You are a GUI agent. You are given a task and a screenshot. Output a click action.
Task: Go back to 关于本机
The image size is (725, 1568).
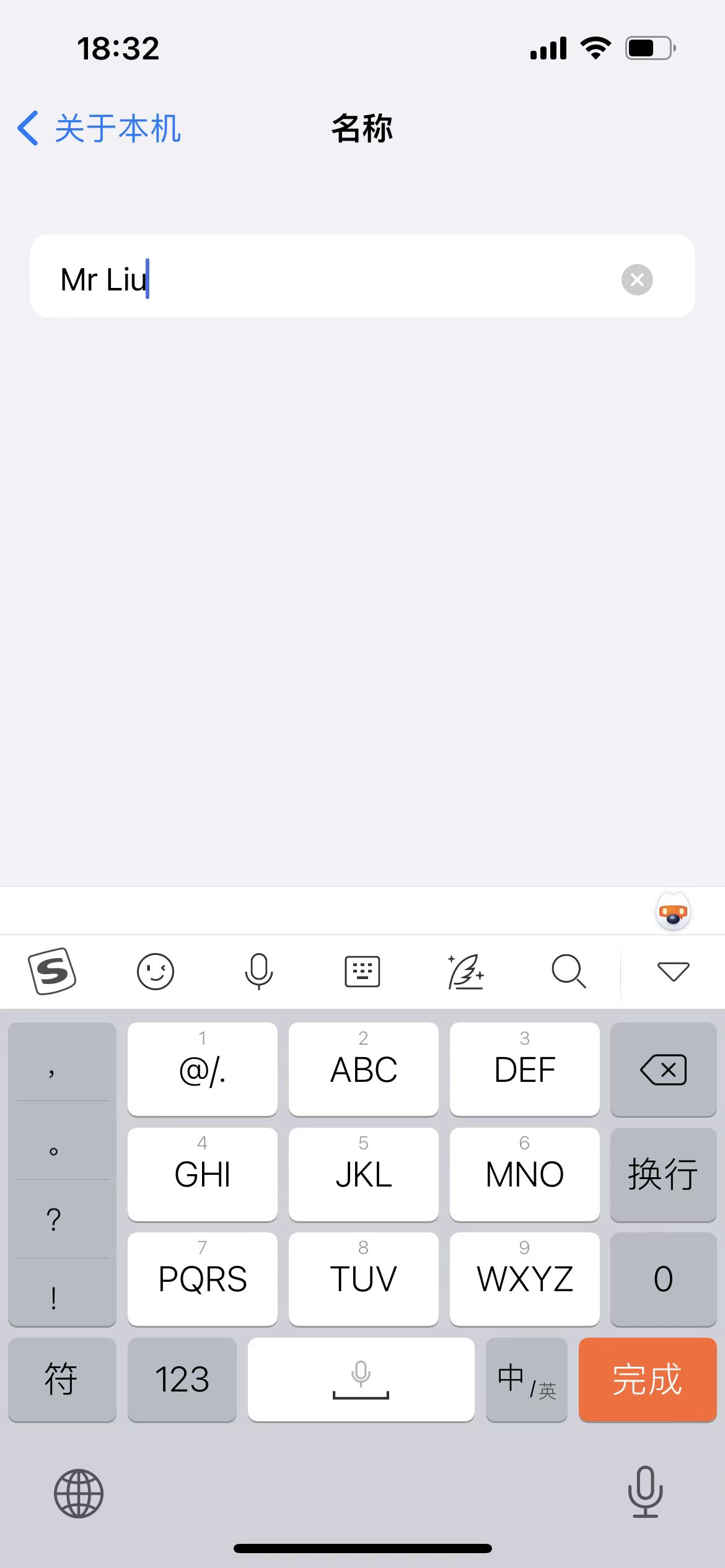(99, 129)
